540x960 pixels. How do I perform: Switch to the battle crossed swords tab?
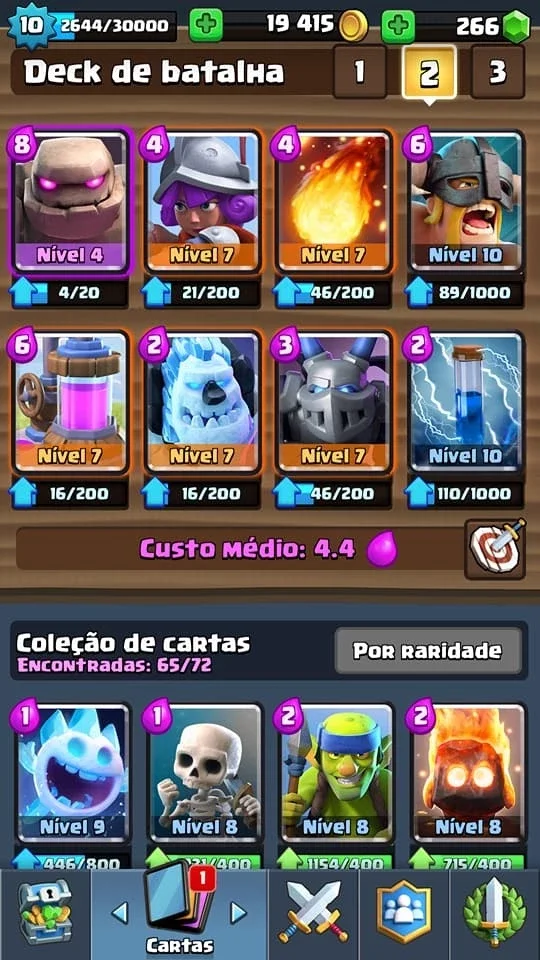click(x=313, y=913)
